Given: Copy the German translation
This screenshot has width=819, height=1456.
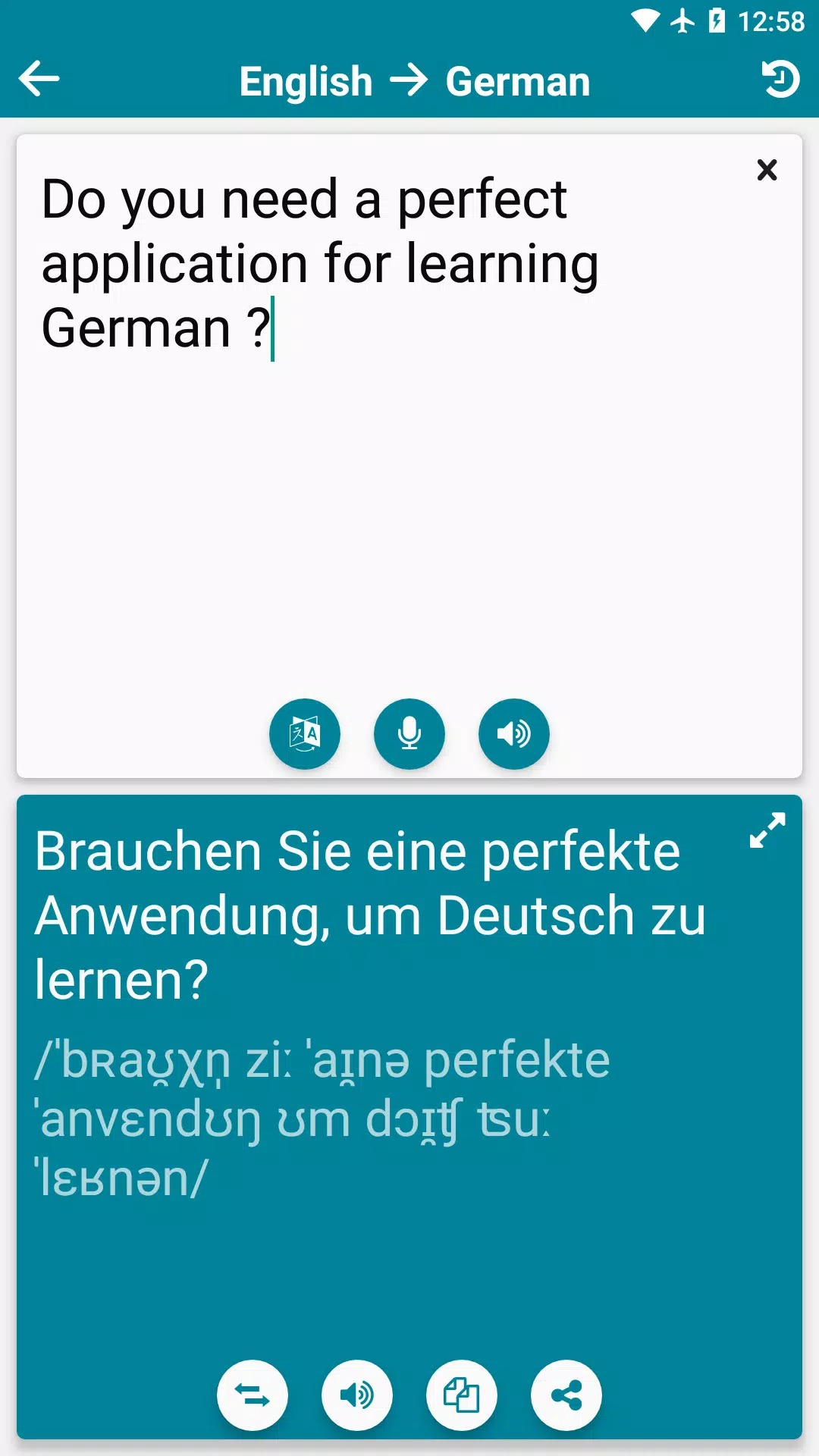Looking at the screenshot, I should point(462,1395).
